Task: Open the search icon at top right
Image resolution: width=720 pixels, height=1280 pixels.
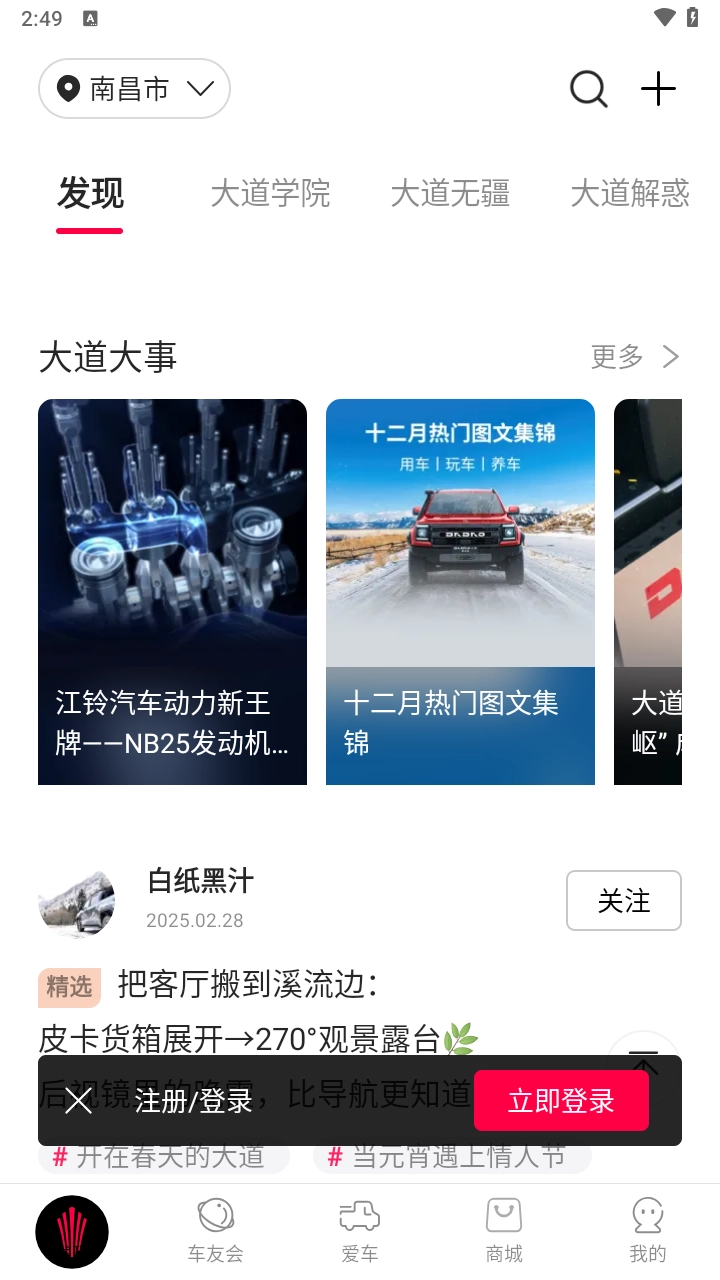Action: coord(588,89)
